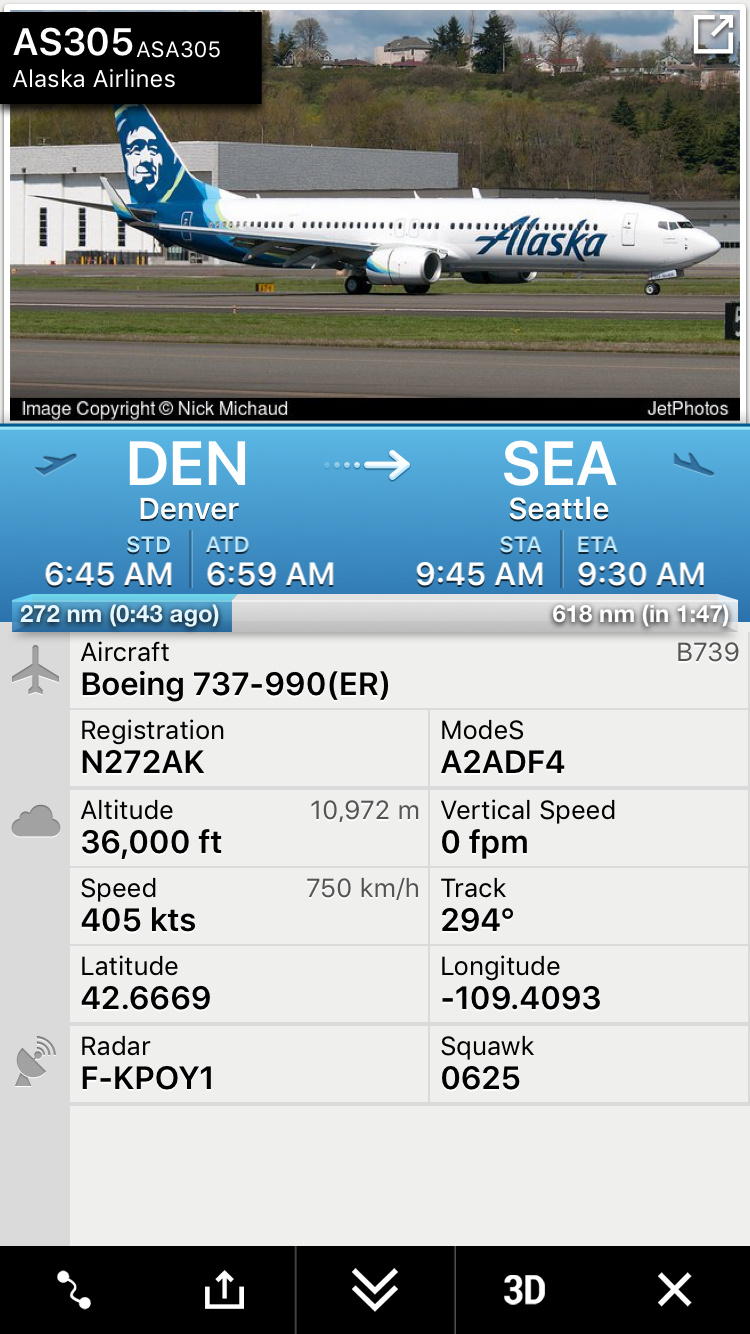This screenshot has height=1334, width=750.
Task: Close the flight info panel
Action: click(x=675, y=1290)
